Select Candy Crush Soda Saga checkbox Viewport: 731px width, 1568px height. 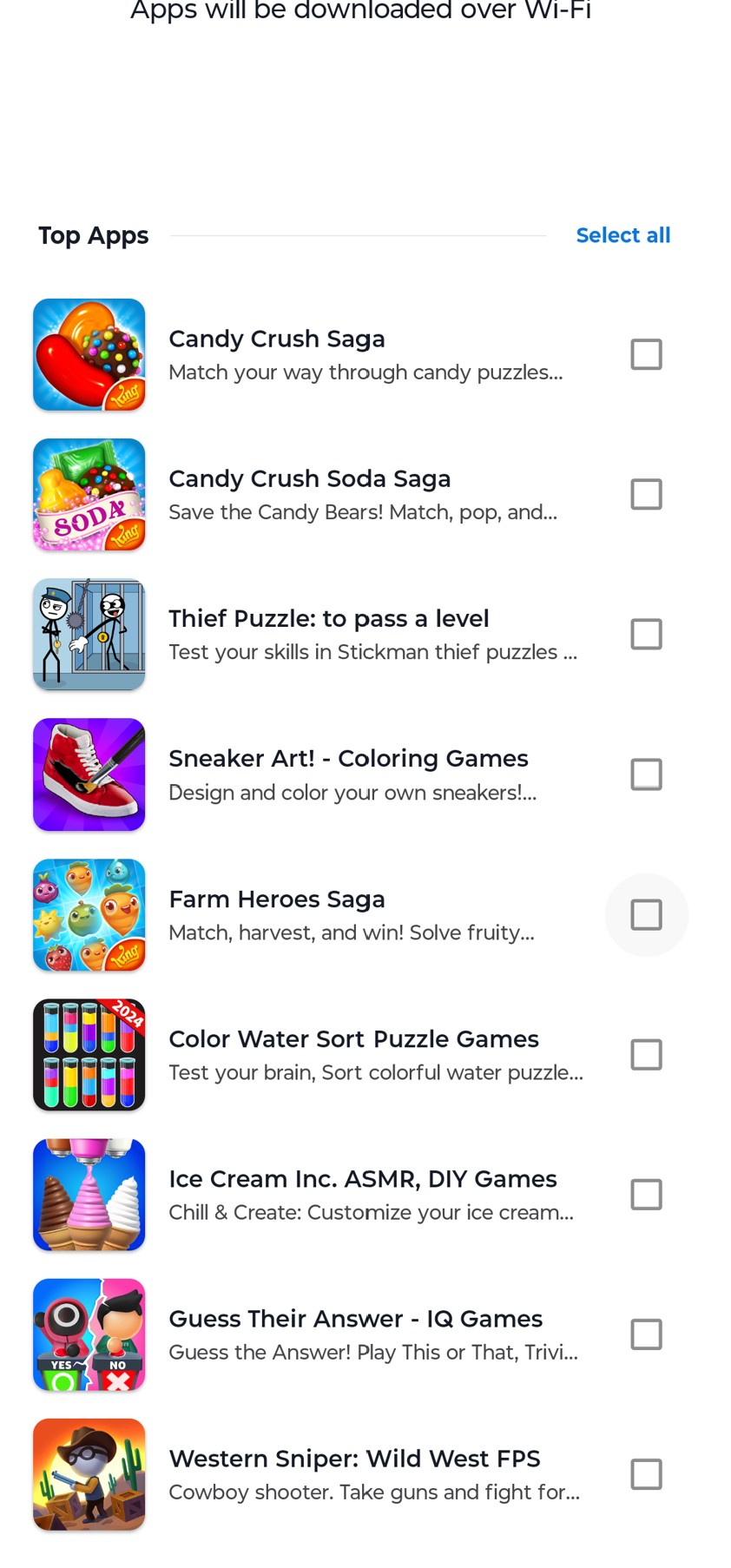point(646,494)
